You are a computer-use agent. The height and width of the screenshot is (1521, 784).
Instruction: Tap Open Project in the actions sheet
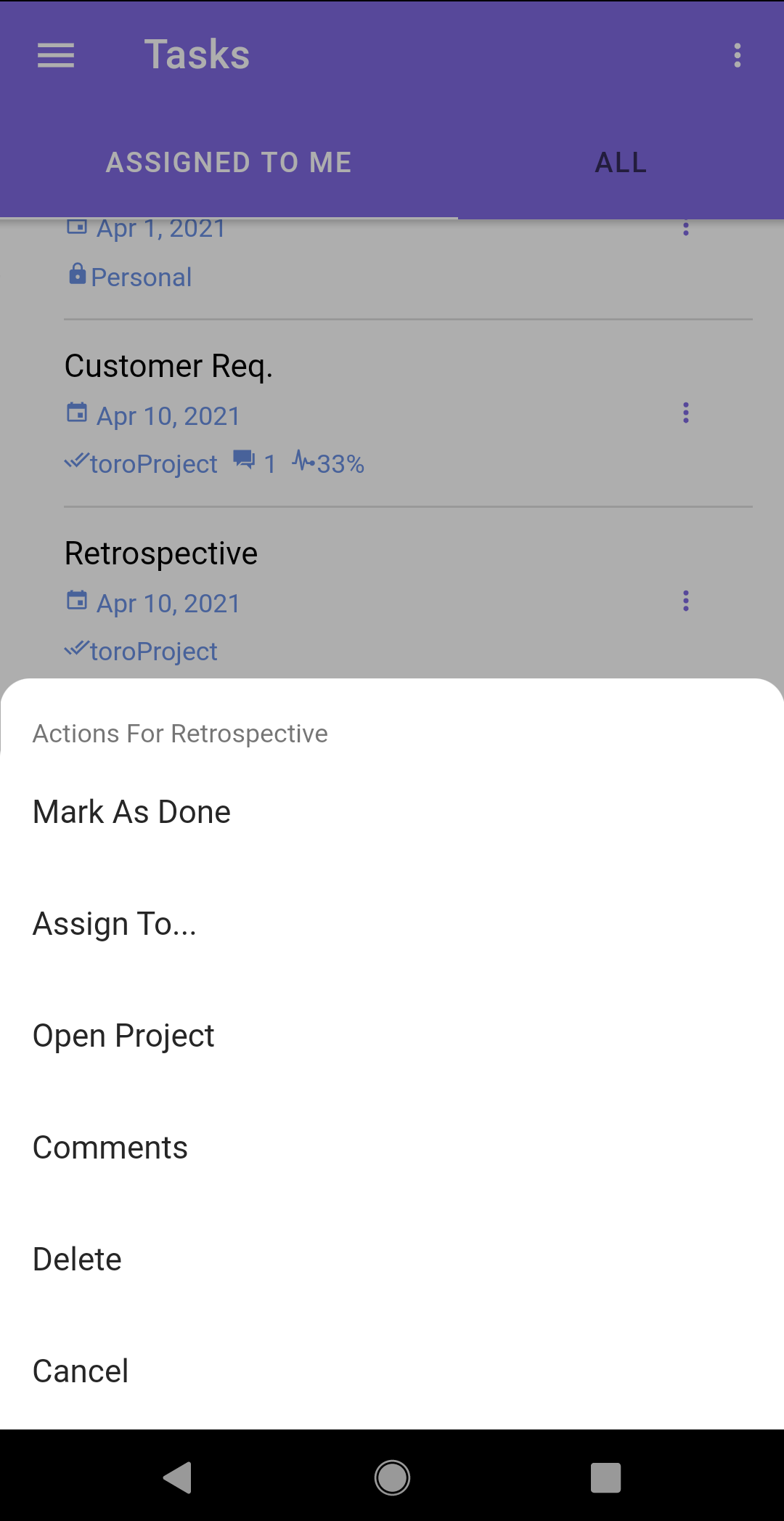[x=392, y=1036]
